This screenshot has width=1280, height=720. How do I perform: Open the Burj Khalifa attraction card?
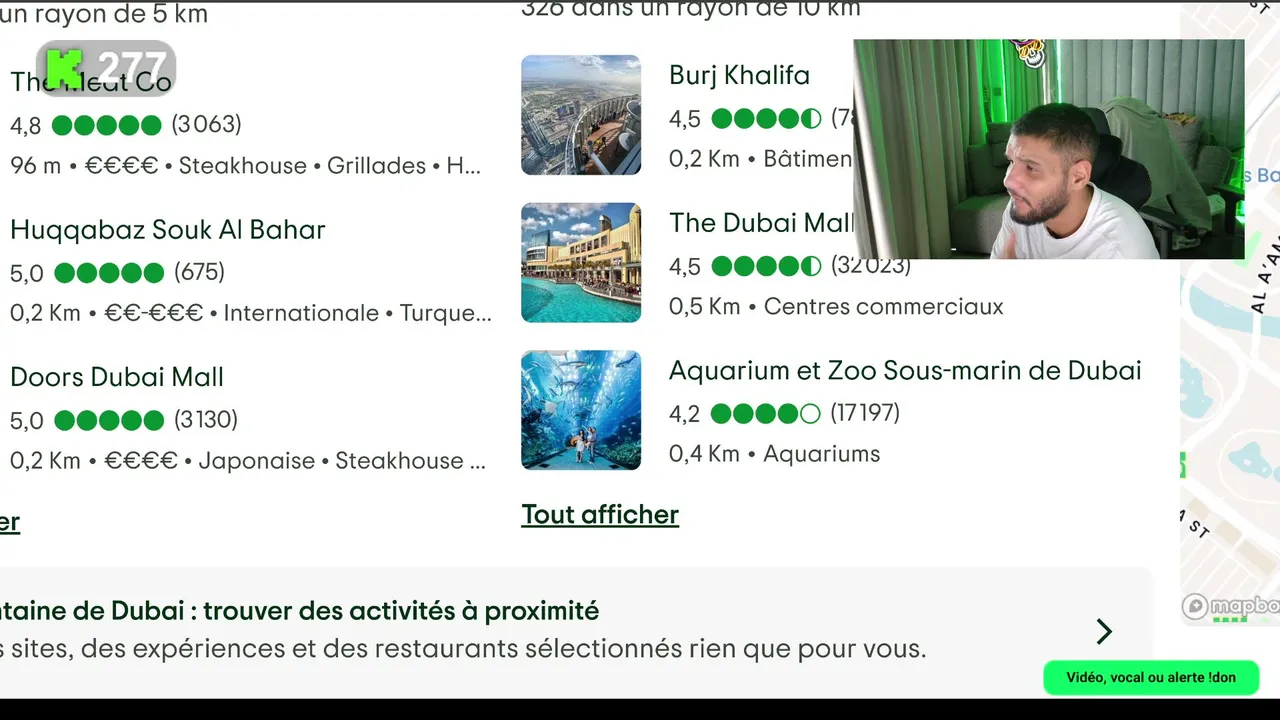(x=739, y=75)
